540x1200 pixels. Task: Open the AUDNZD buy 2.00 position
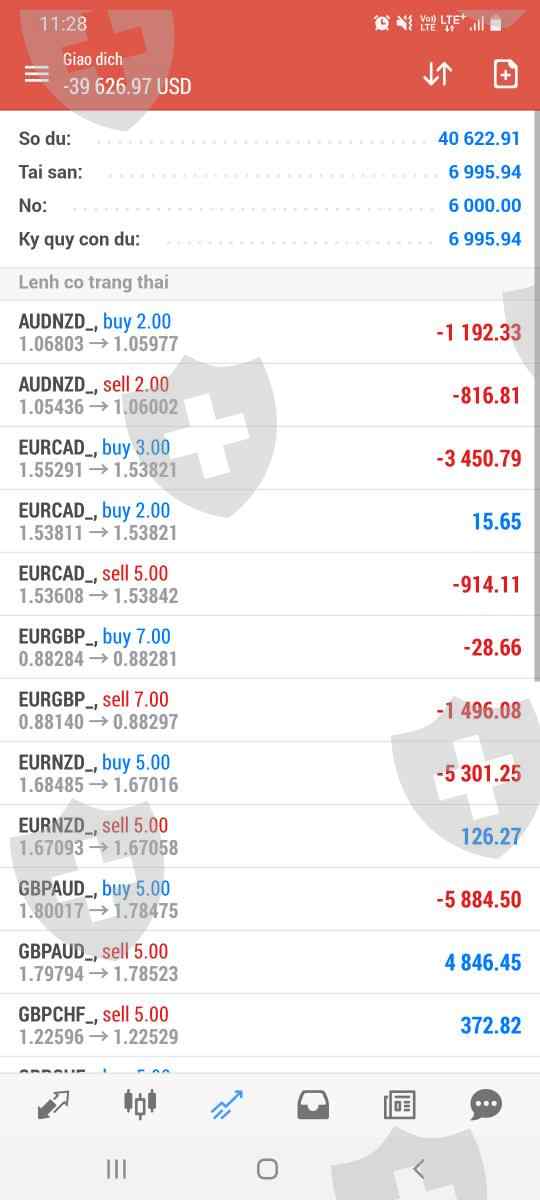click(270, 332)
